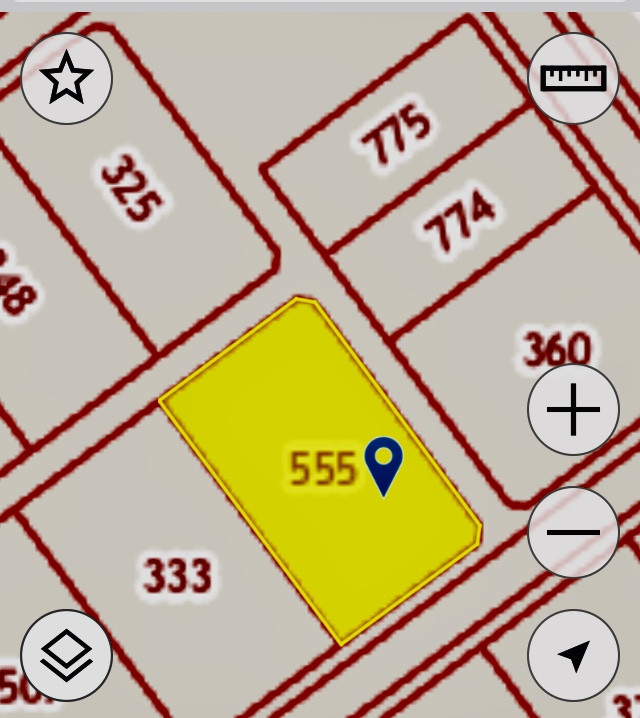640x718 pixels.
Task: Select parcel 775 on the map
Action: coord(396,134)
